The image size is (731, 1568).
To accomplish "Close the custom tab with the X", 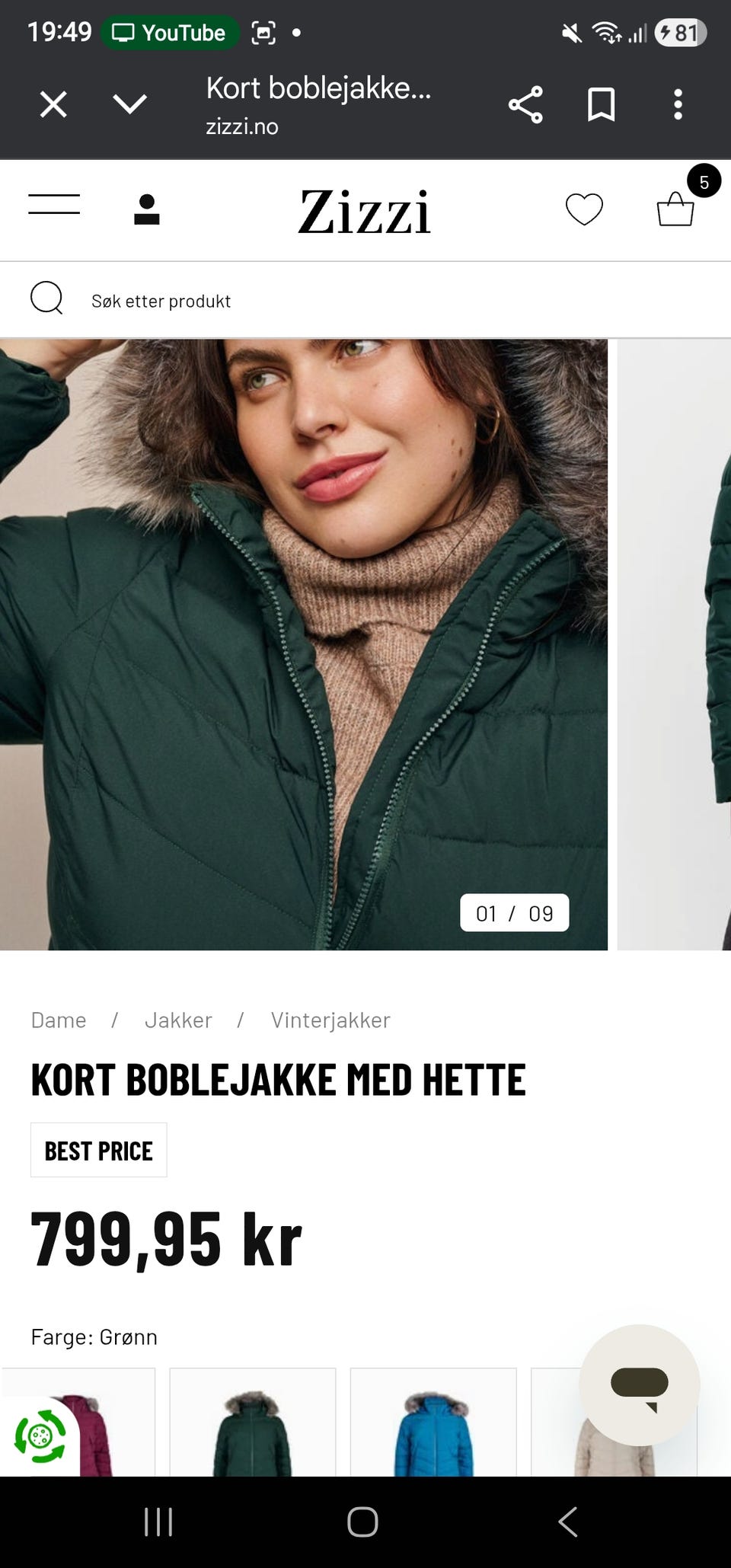I will click(53, 104).
